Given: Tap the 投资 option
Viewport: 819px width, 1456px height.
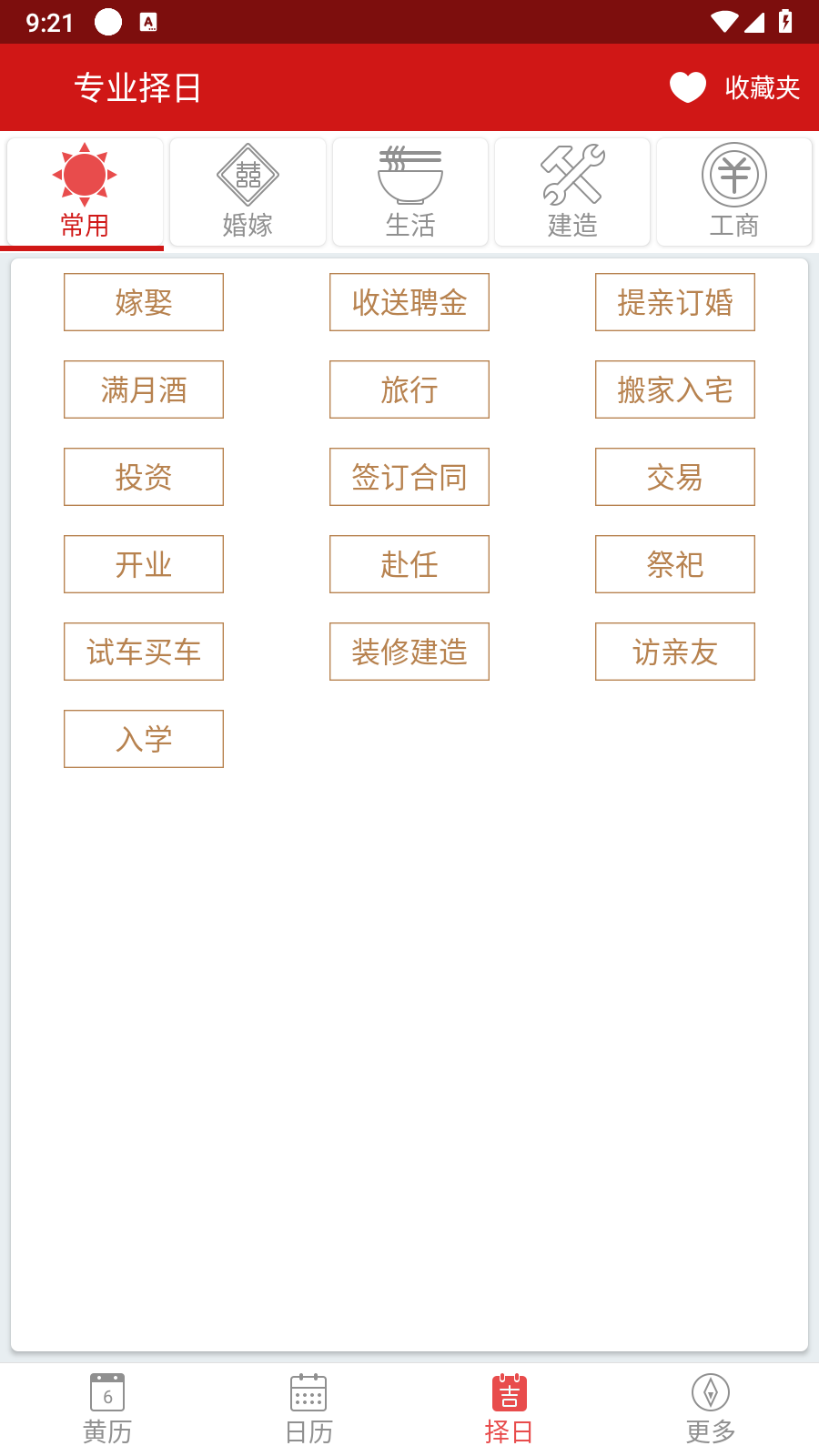Looking at the screenshot, I should pos(144,477).
